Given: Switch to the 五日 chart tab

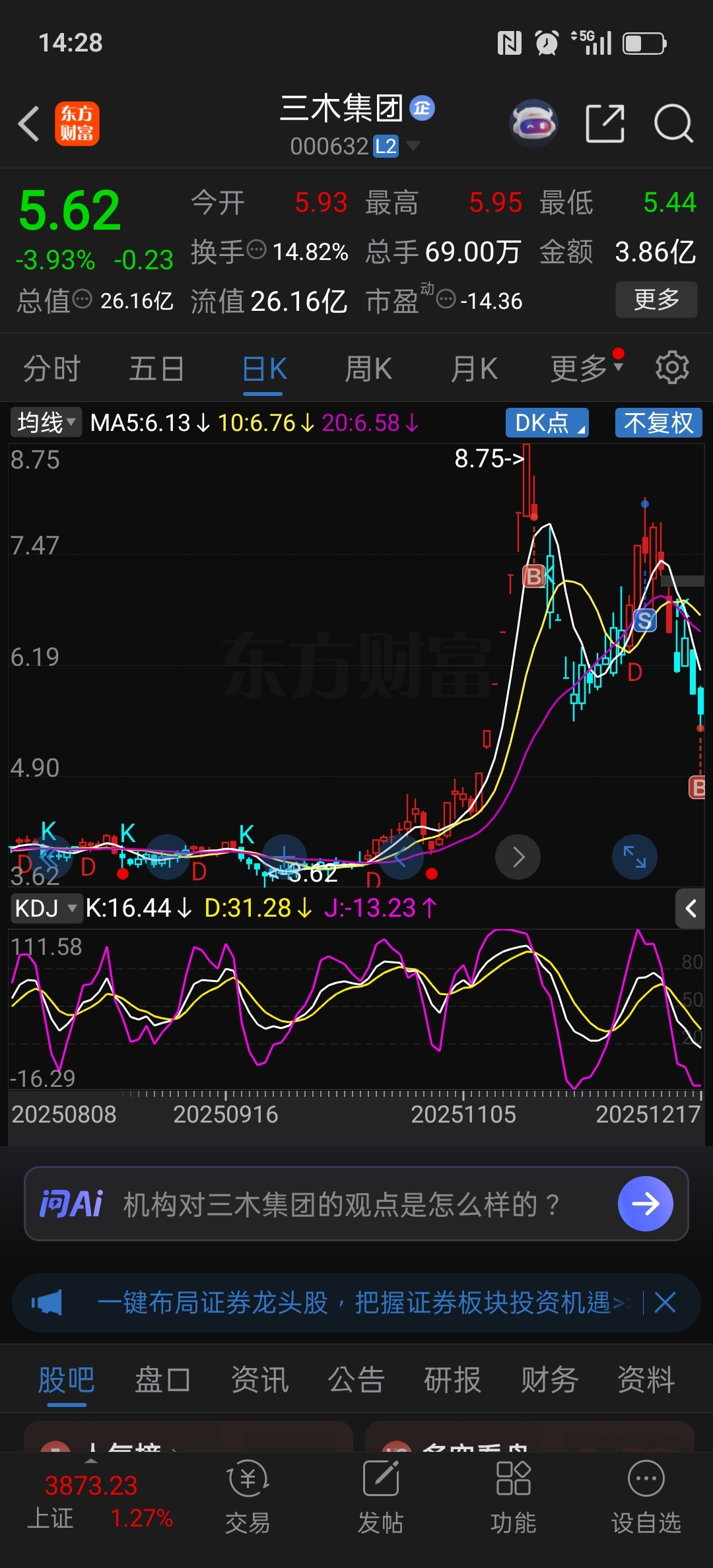Looking at the screenshot, I should click(156, 368).
